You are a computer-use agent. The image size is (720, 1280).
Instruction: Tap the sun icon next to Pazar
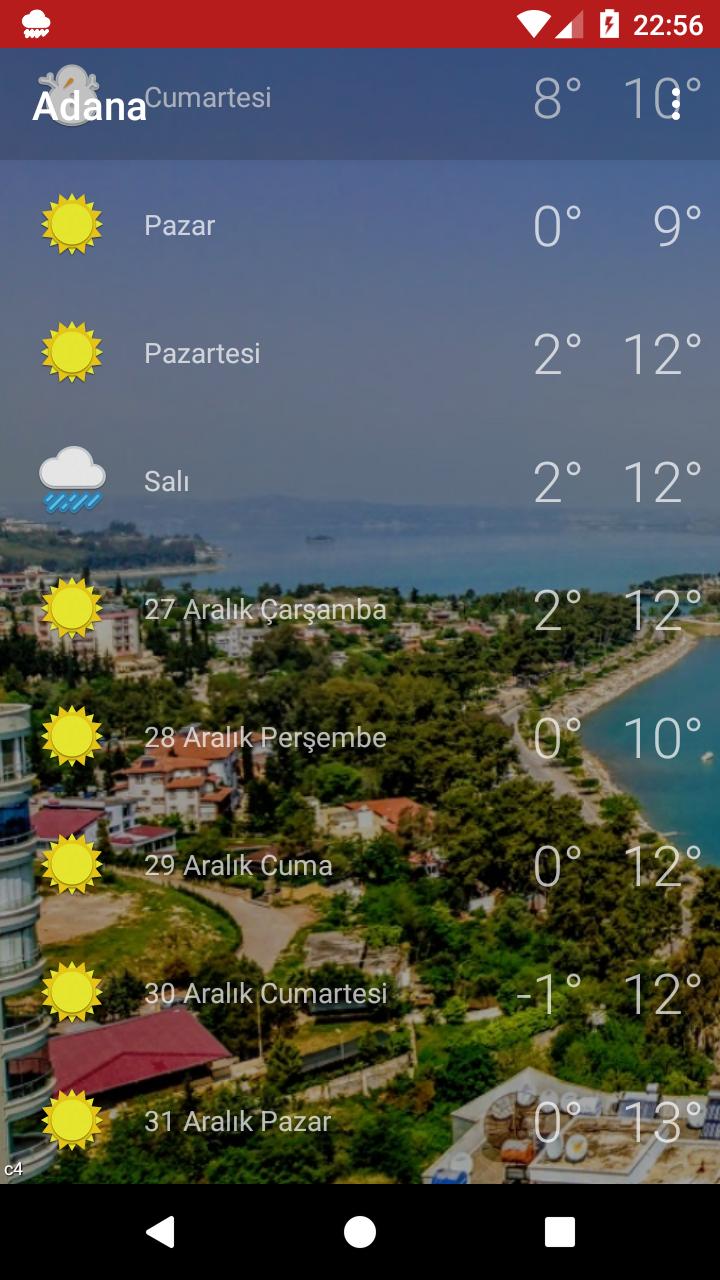(72, 224)
